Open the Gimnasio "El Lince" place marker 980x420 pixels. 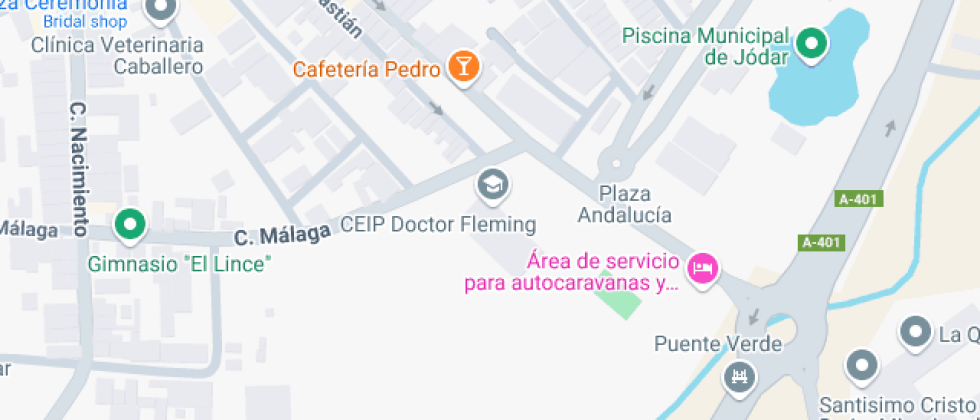[x=129, y=224]
